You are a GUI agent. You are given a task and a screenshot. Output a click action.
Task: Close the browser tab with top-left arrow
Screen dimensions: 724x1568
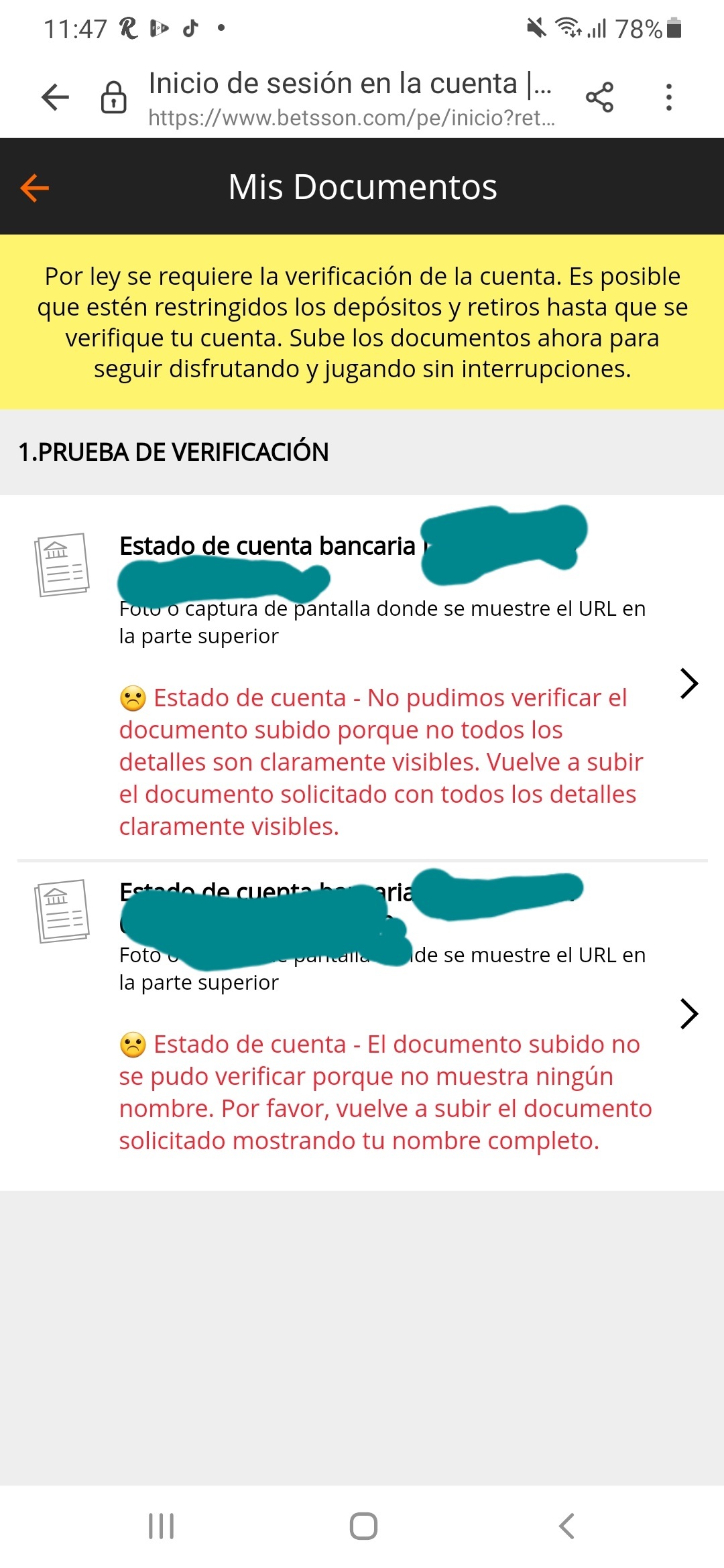[x=55, y=98]
